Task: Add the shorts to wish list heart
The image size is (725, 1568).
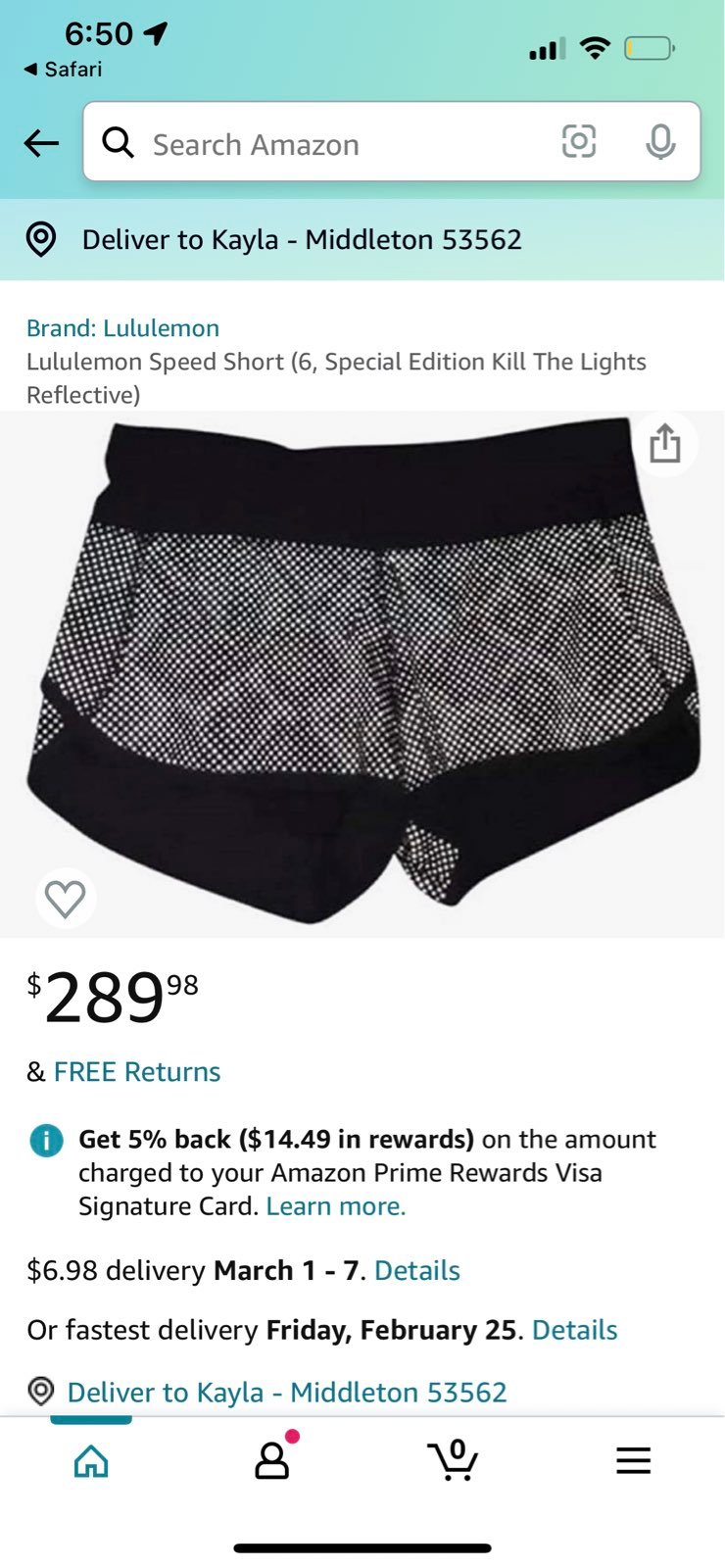Action: click(66, 899)
